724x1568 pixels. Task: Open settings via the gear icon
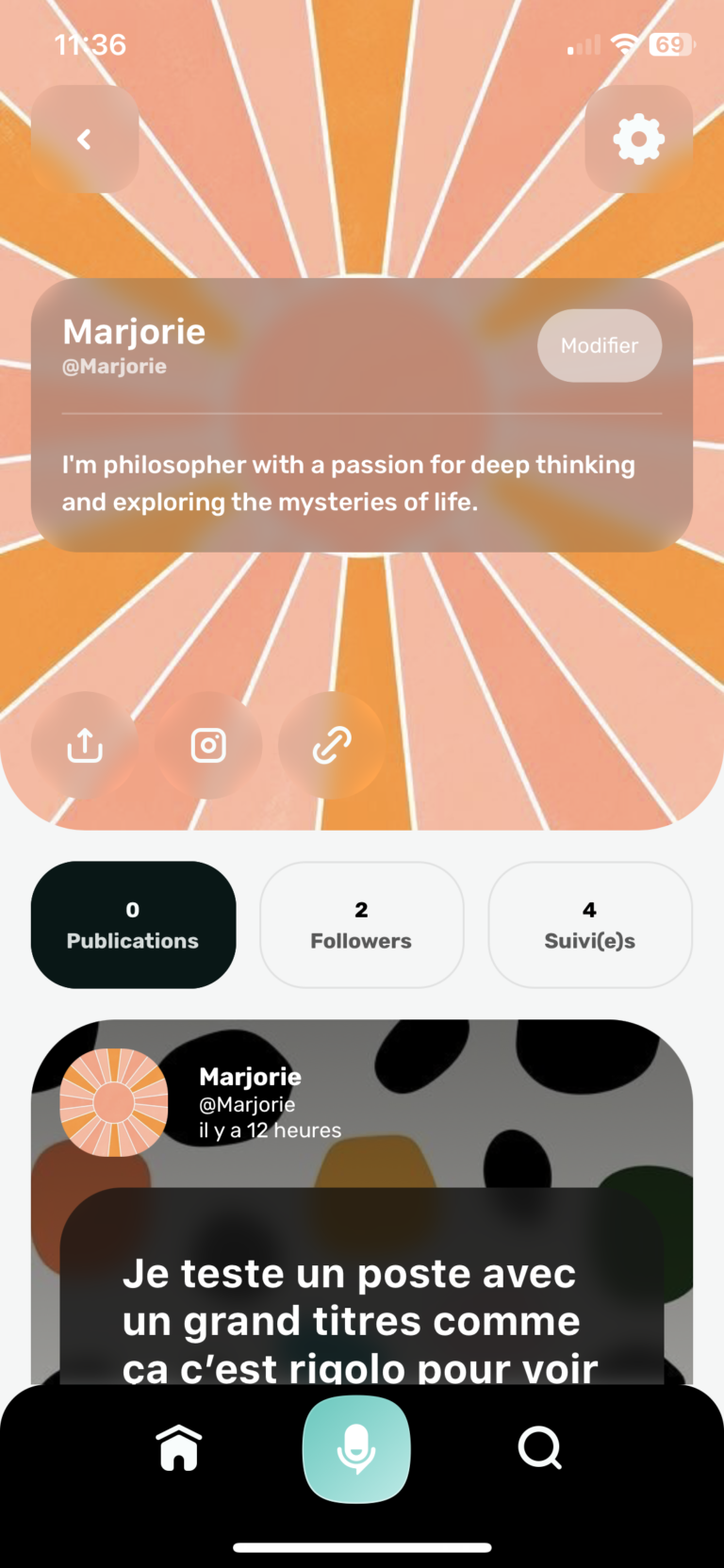point(638,140)
